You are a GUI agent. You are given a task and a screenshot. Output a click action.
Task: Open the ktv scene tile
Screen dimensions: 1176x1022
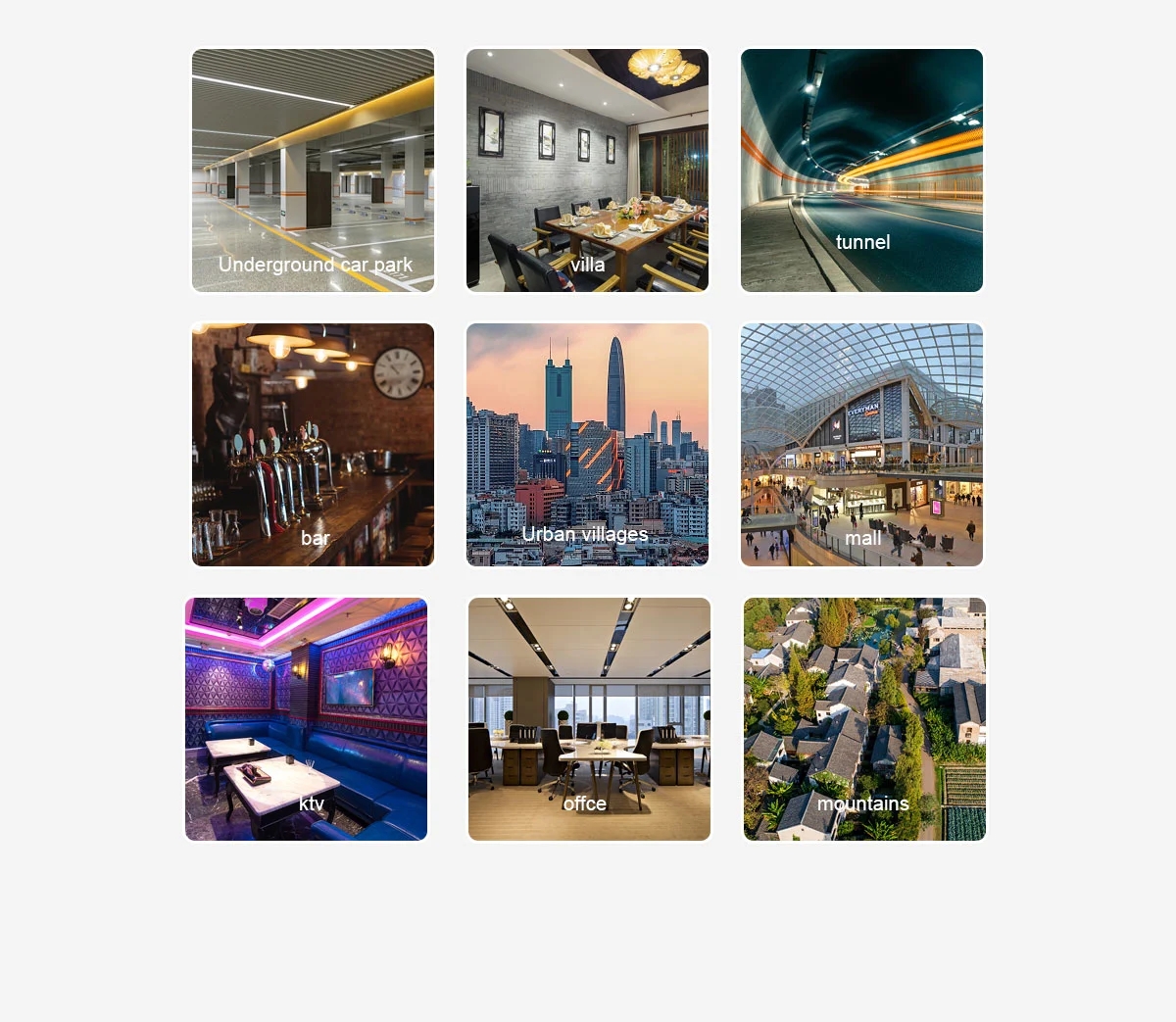coord(306,719)
